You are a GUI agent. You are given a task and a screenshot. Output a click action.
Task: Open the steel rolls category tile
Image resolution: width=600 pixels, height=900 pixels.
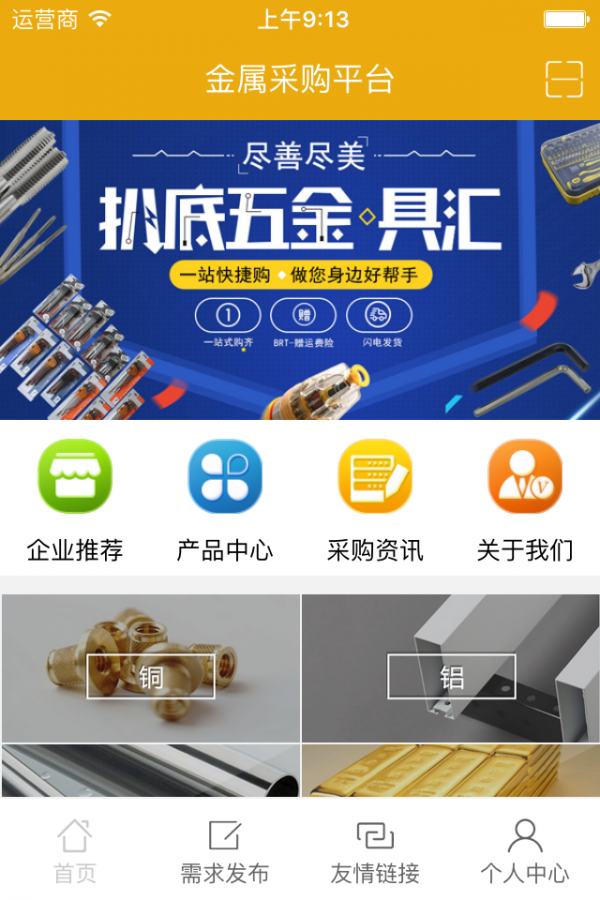tap(150, 771)
